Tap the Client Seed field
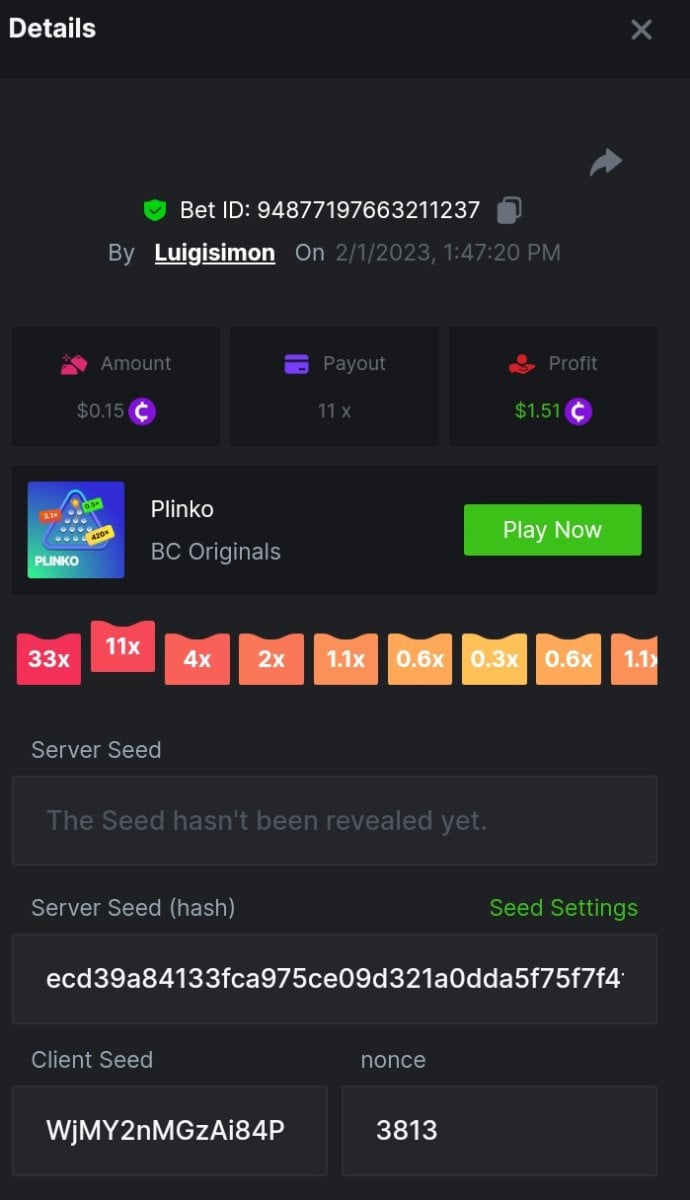Screen dimensions: 690x1200 coord(169,1131)
